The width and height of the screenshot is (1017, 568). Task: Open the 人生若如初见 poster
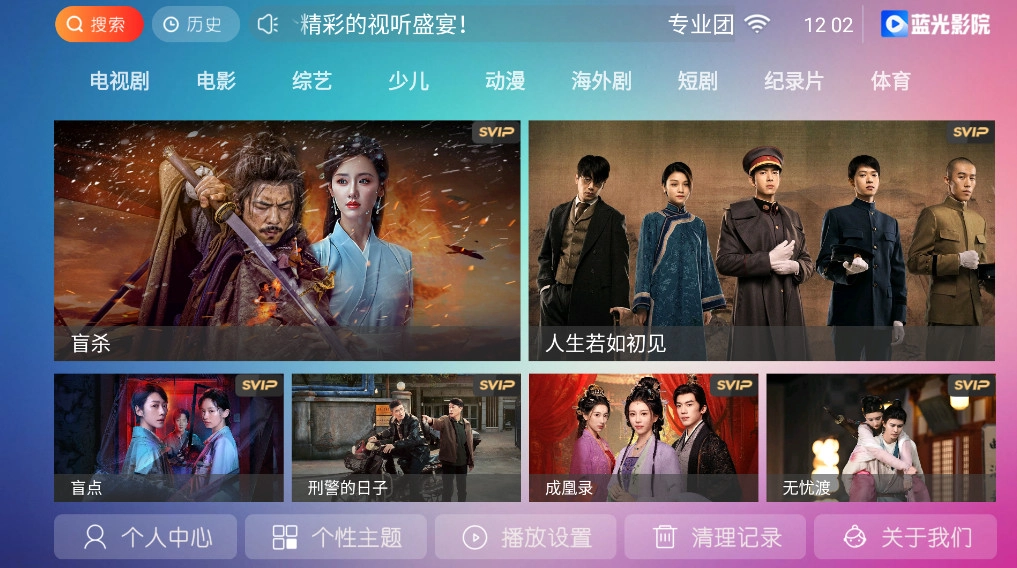(761, 240)
